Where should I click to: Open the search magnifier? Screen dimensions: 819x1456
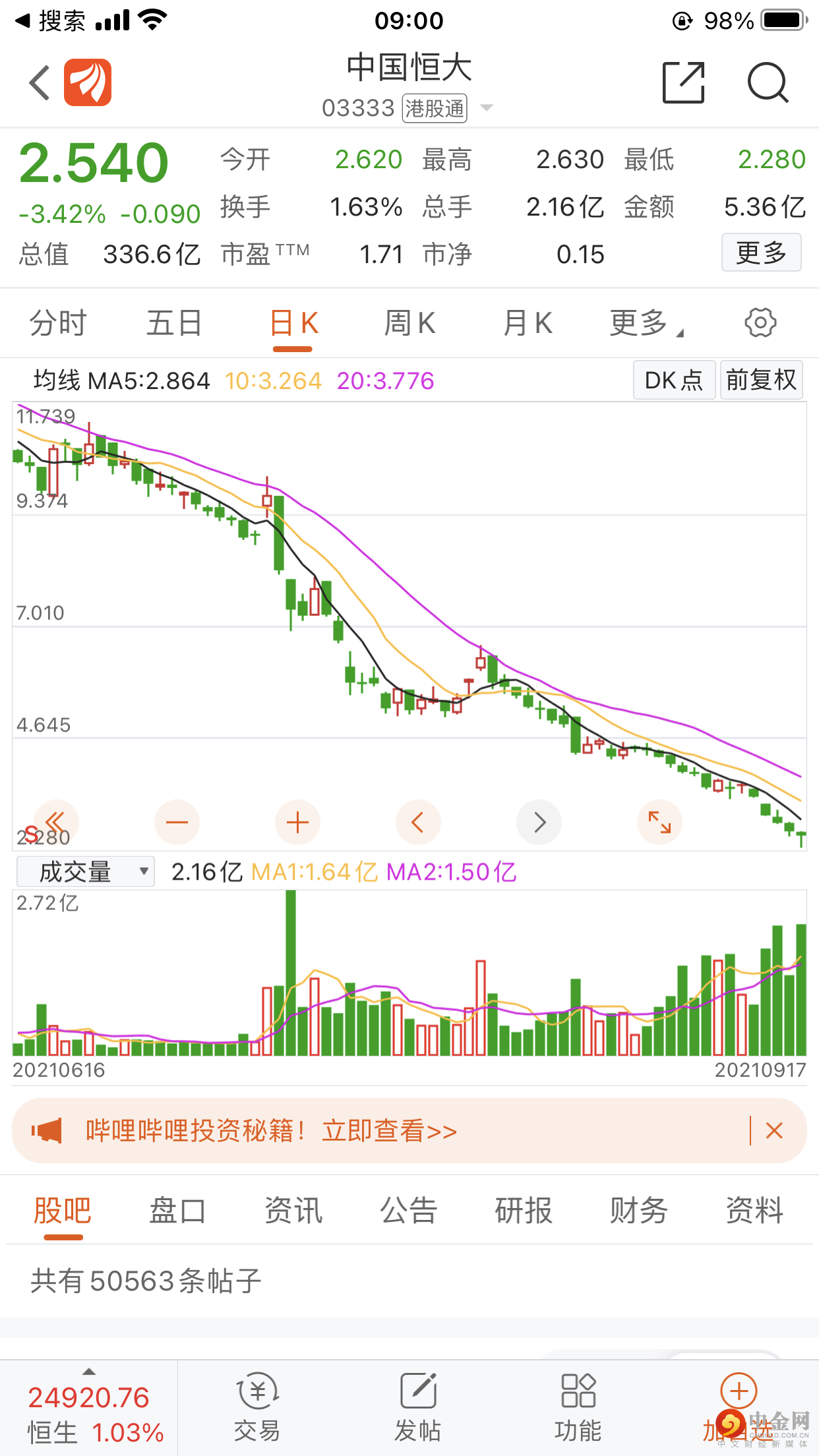768,83
